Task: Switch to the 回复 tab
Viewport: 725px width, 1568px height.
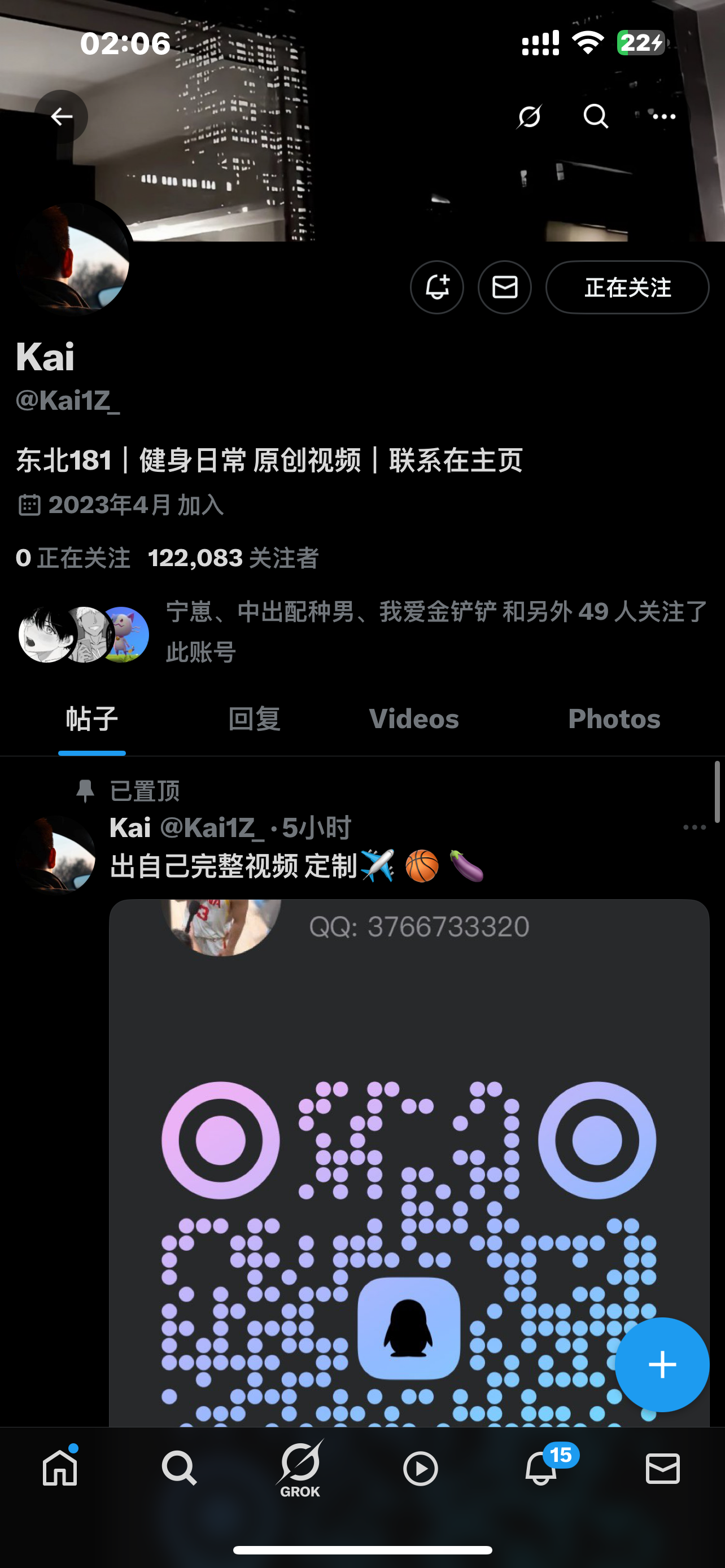Action: (x=255, y=719)
